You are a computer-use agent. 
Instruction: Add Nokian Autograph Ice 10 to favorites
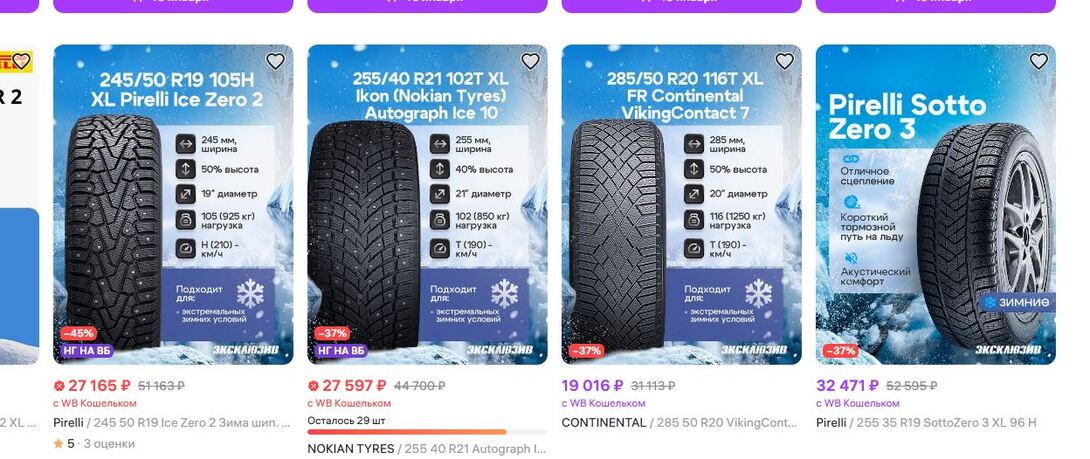pos(530,62)
